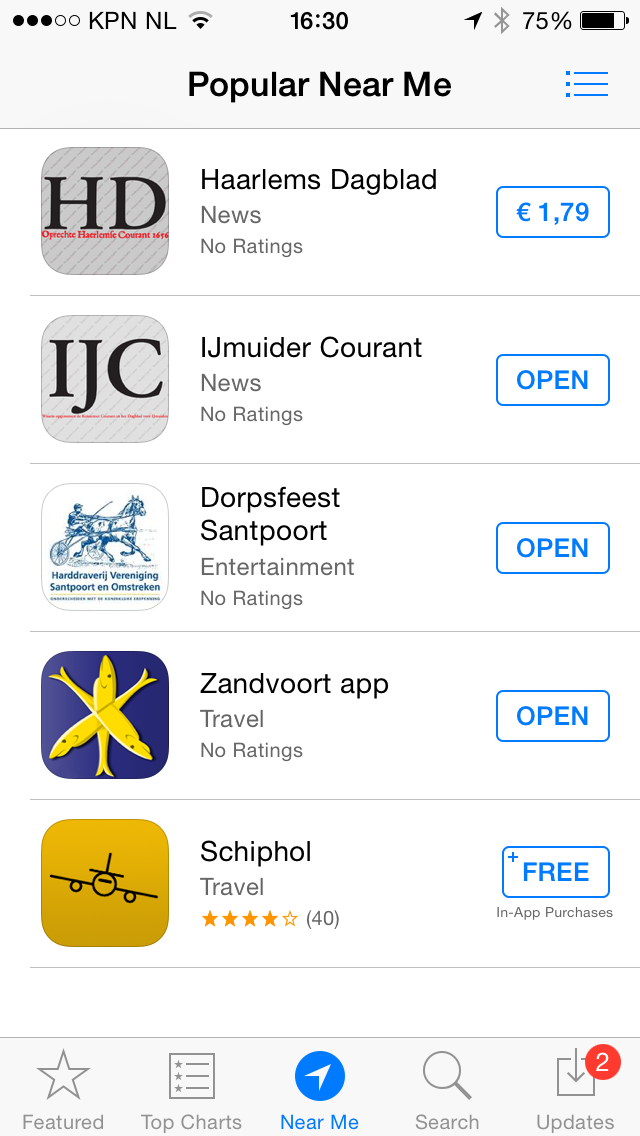640x1136 pixels.
Task: Launch Zandvoort app with its OPEN button
Action: click(552, 716)
